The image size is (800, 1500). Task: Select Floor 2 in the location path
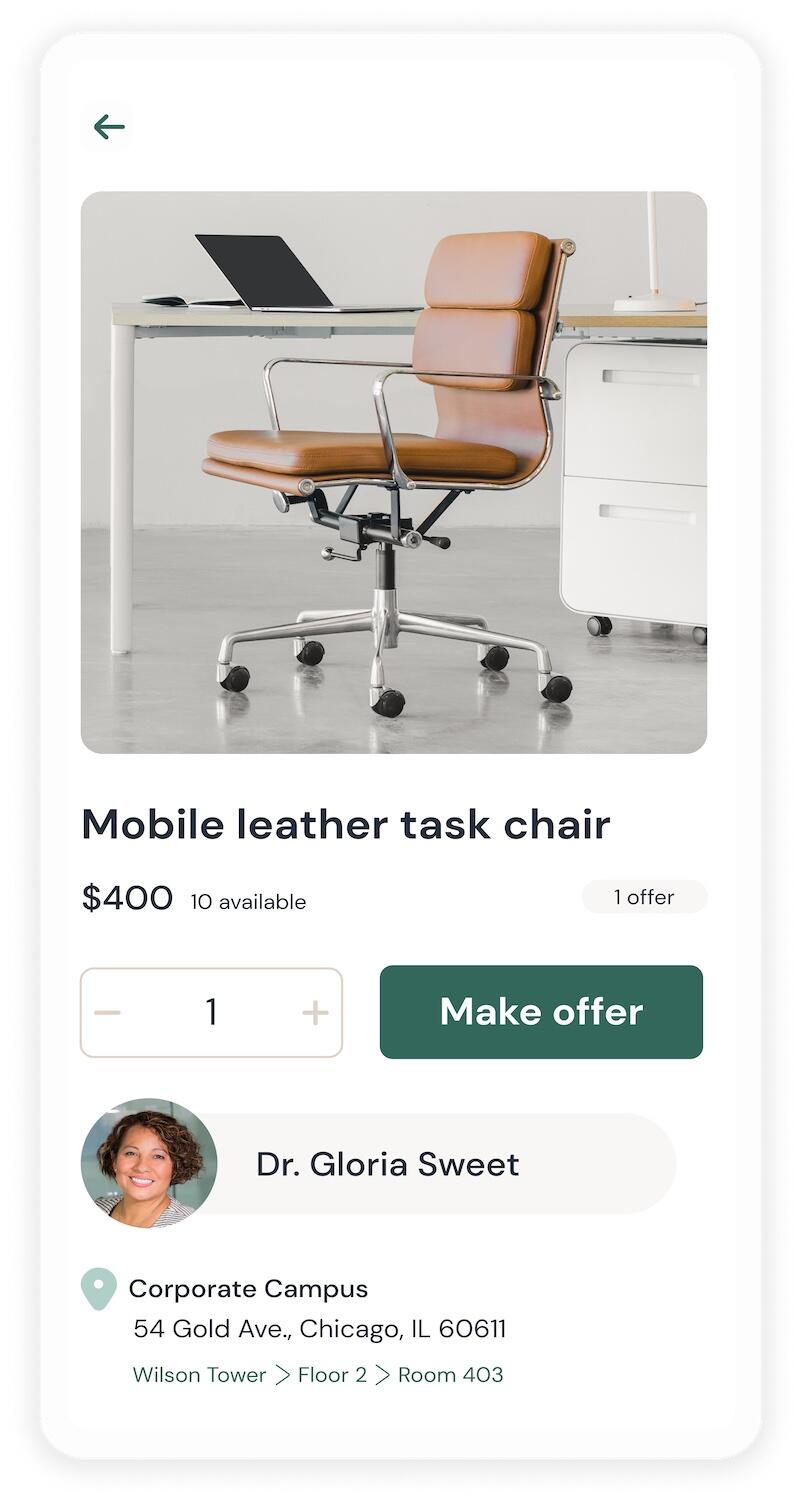332,1375
